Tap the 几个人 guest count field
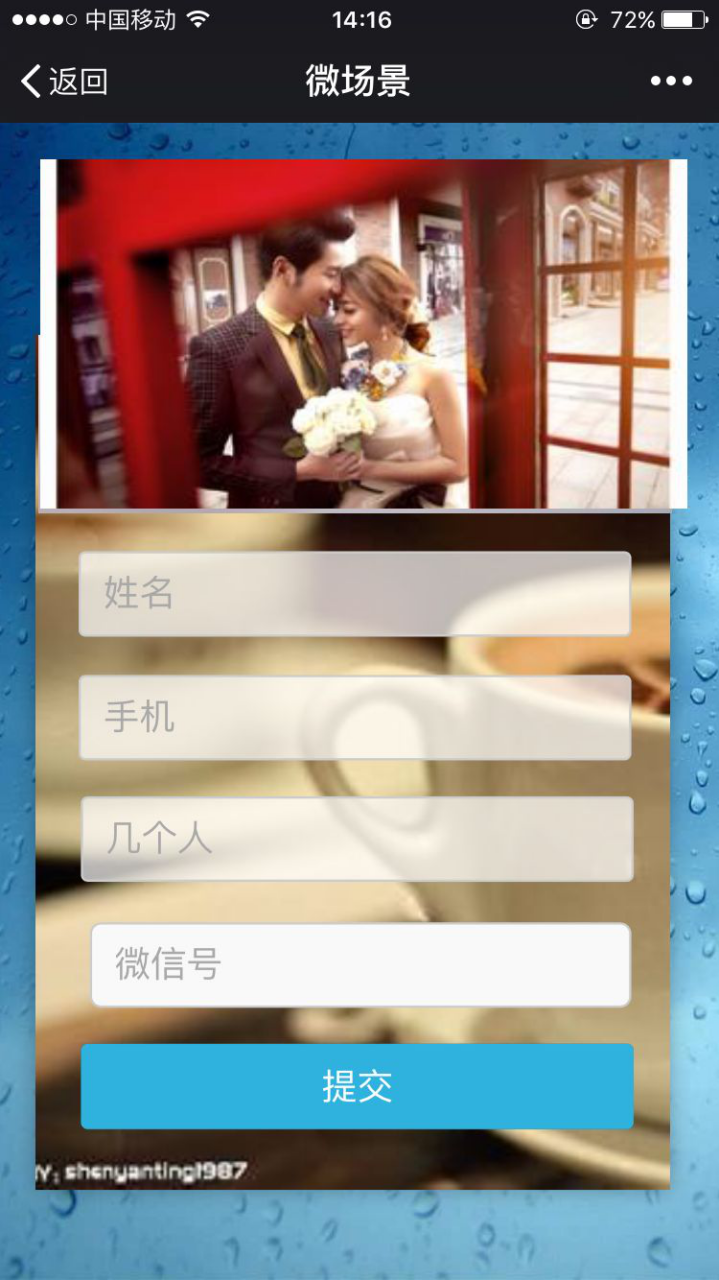 click(357, 839)
